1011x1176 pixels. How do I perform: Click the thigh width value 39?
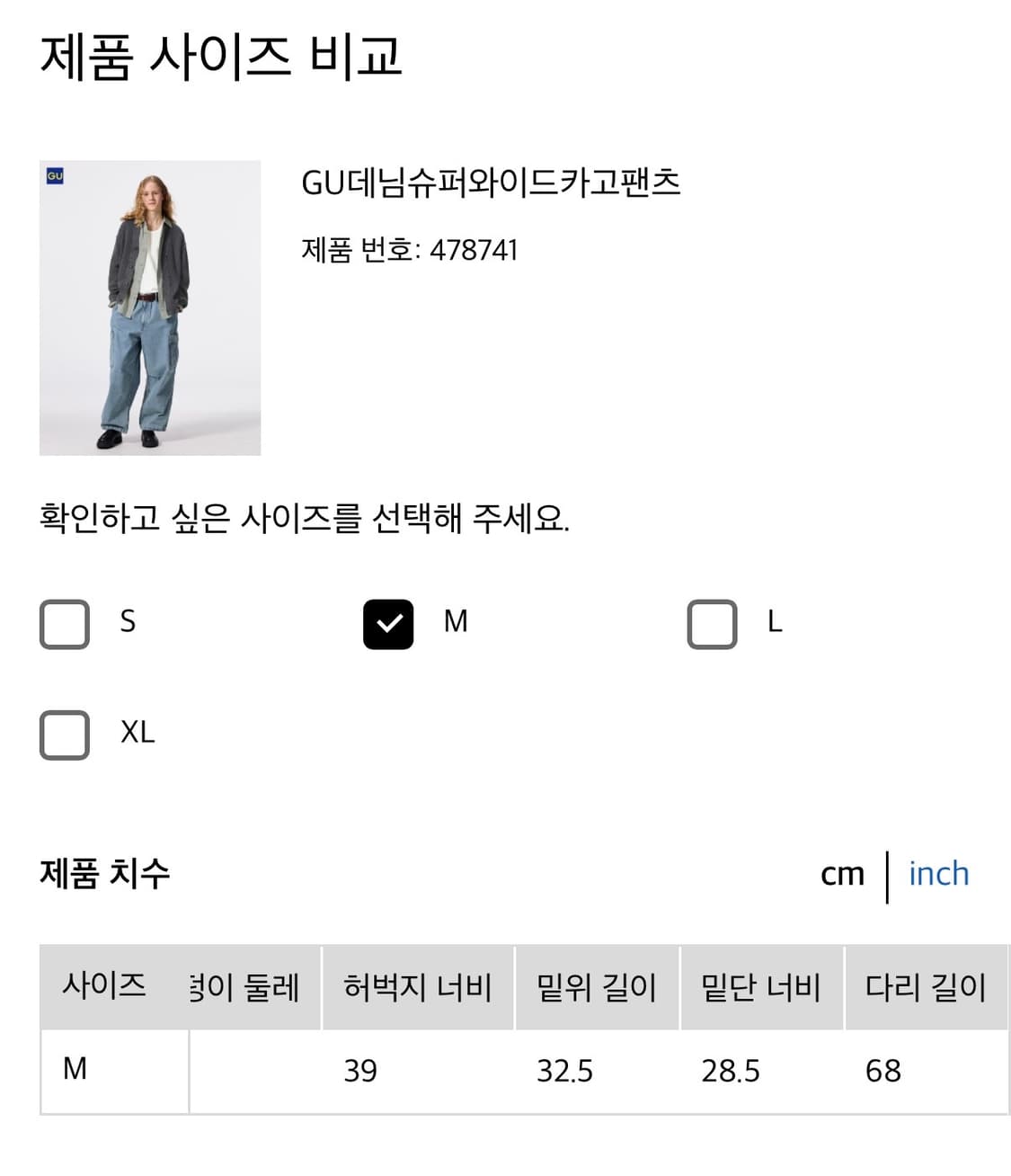(361, 1070)
